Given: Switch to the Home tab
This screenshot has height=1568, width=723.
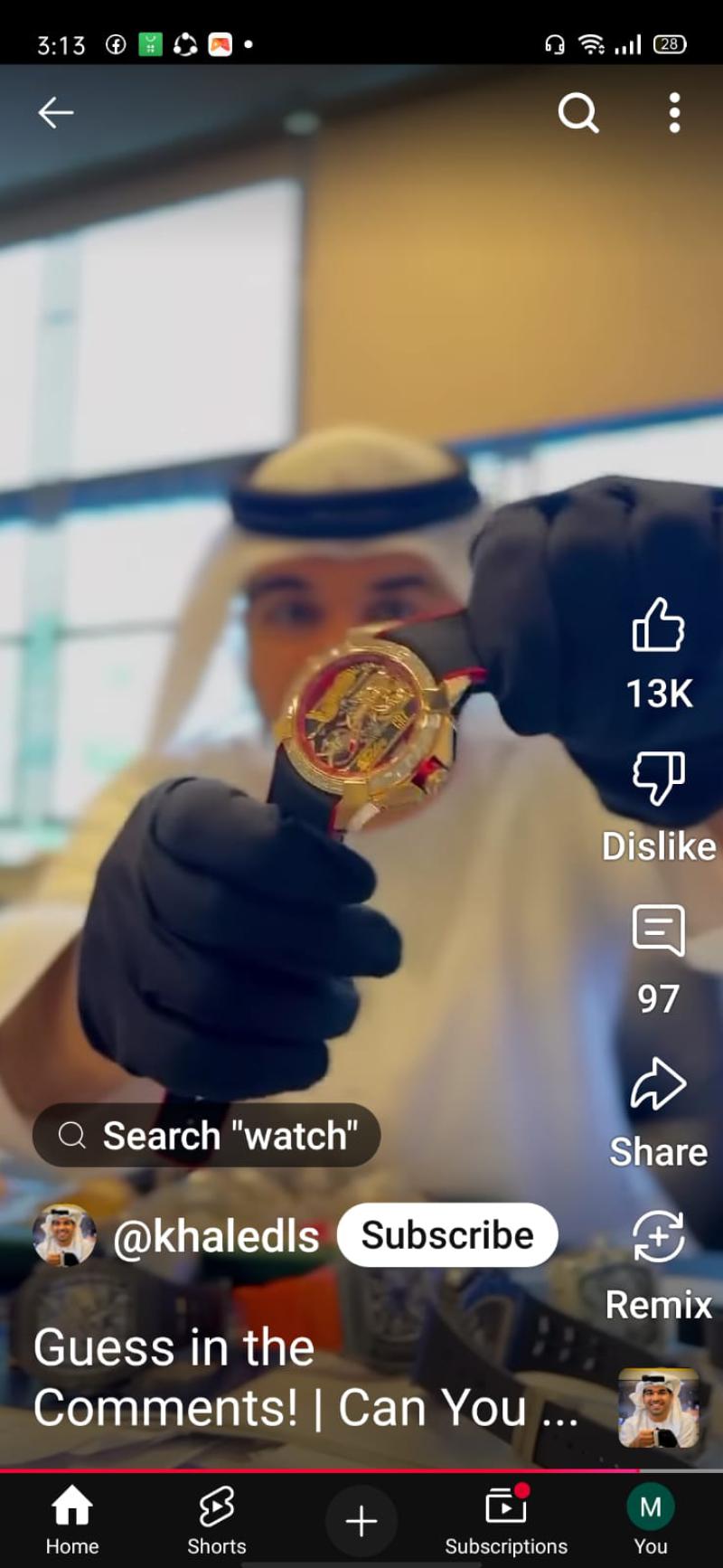Looking at the screenshot, I should point(72,1520).
